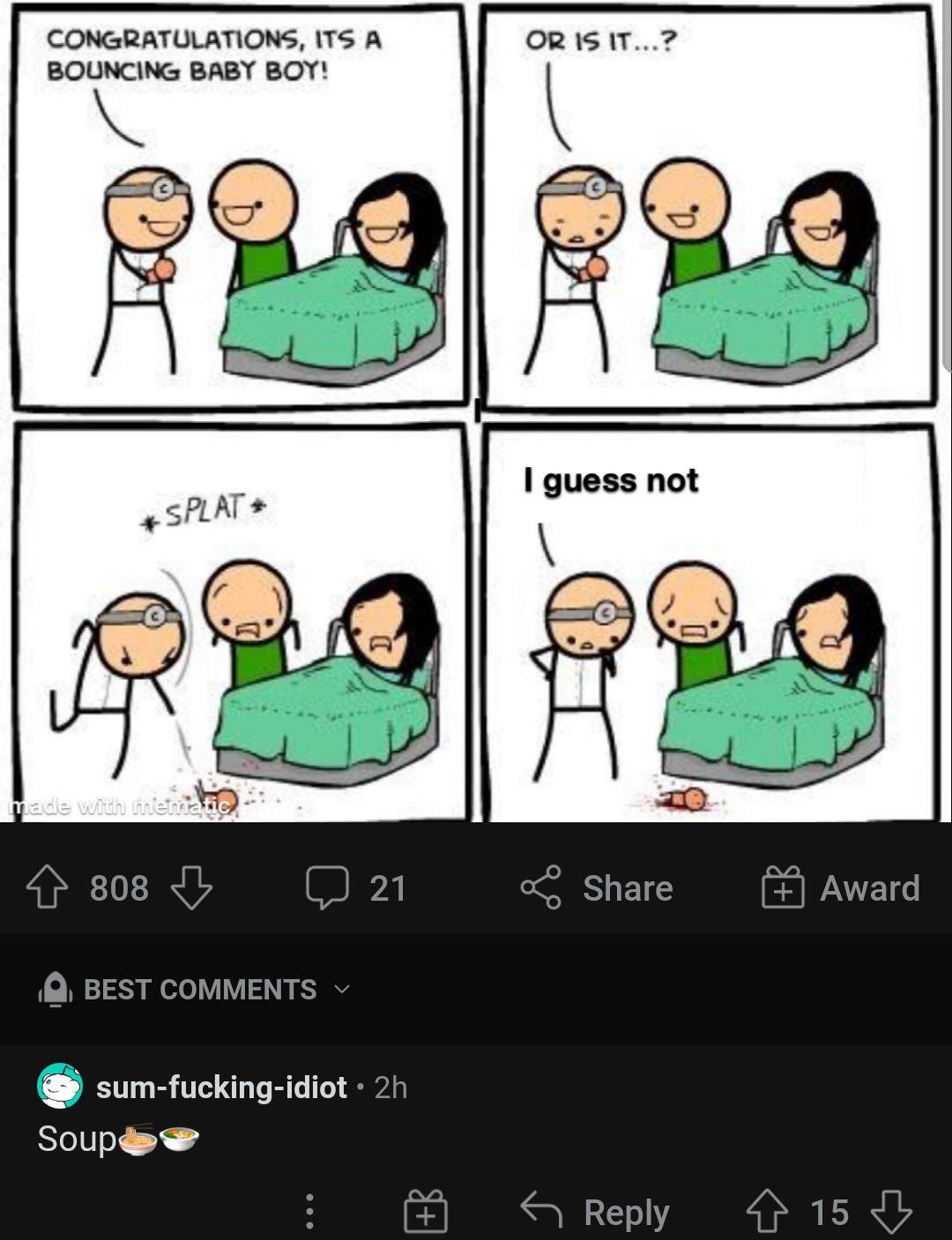Open the 21 comments on the post

pos(356,887)
